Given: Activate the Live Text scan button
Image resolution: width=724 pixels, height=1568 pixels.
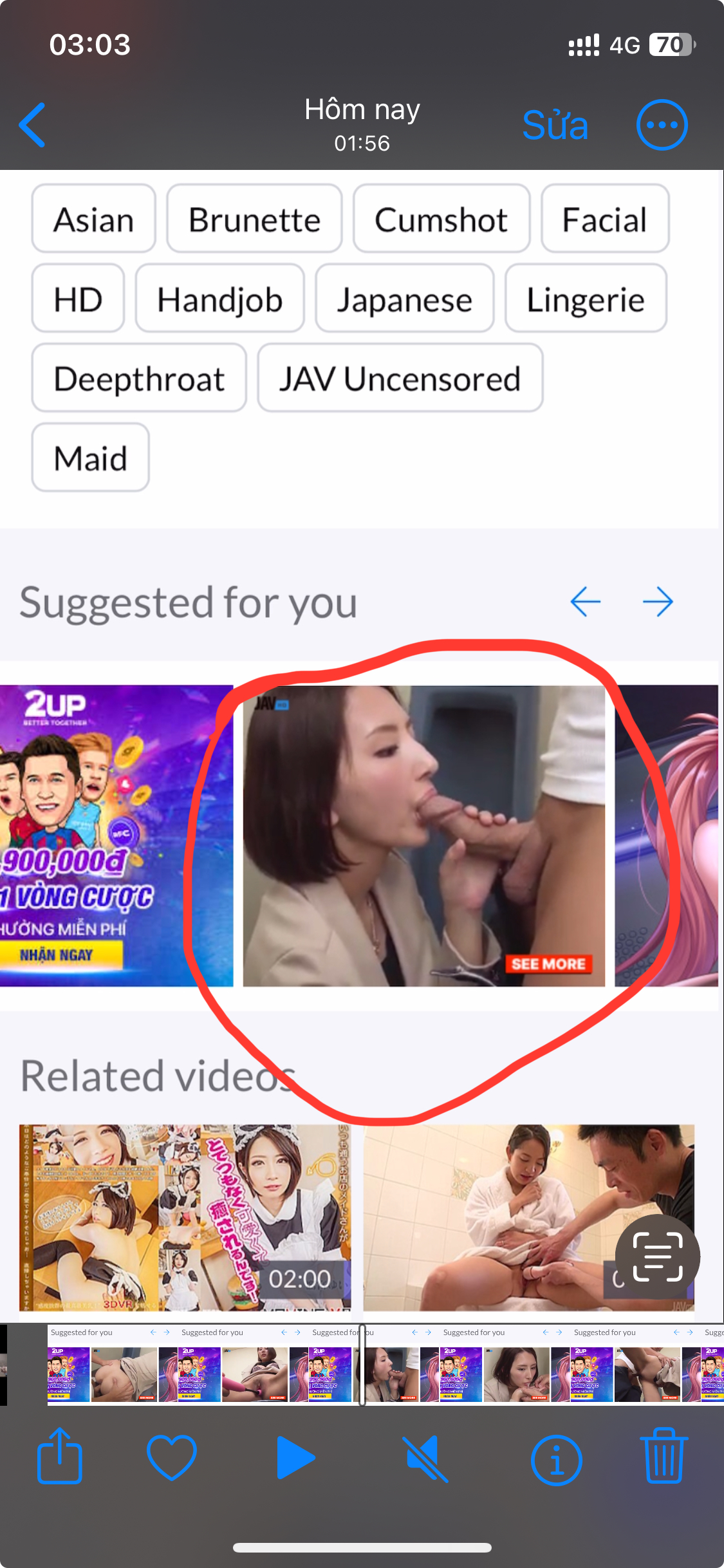Looking at the screenshot, I should 657,1256.
